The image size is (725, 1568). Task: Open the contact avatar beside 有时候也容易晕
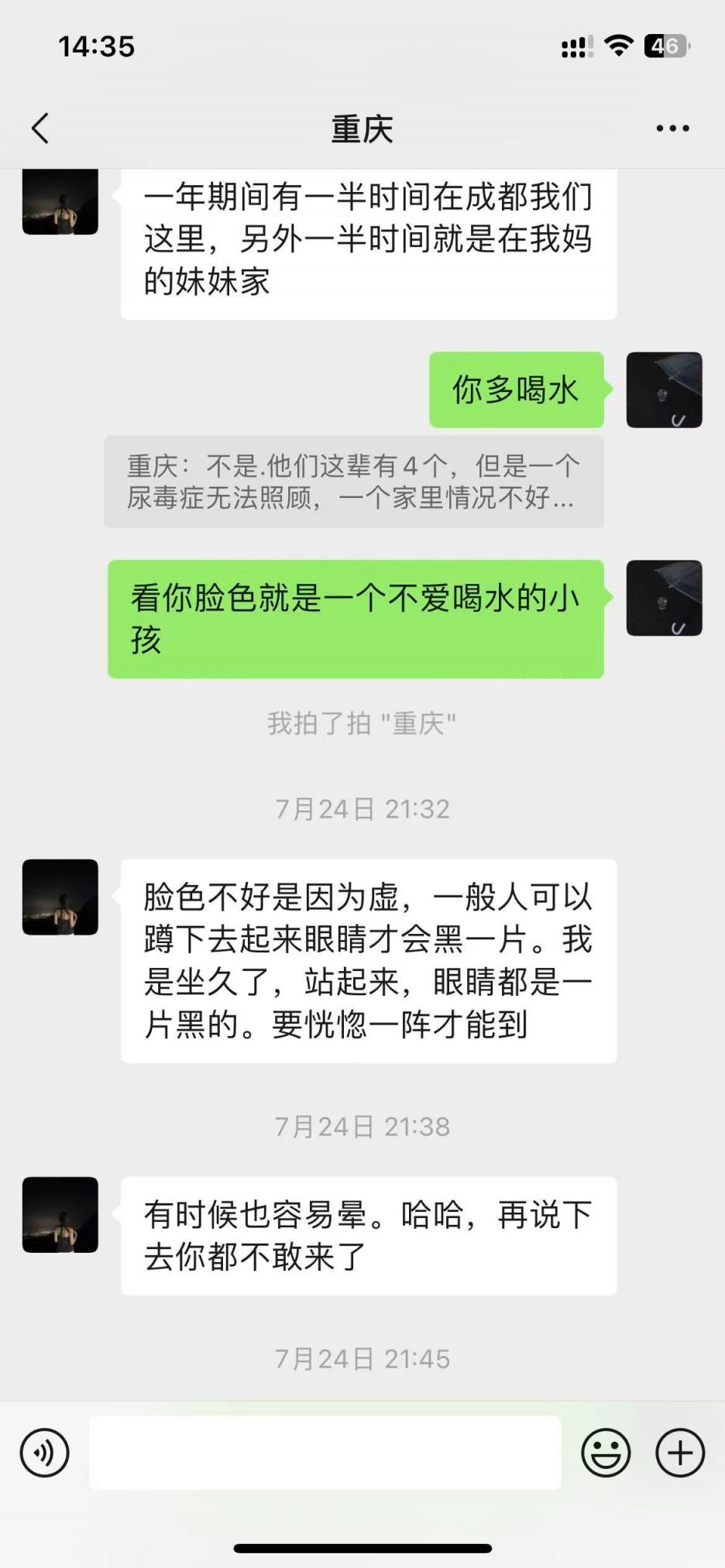point(60,1214)
